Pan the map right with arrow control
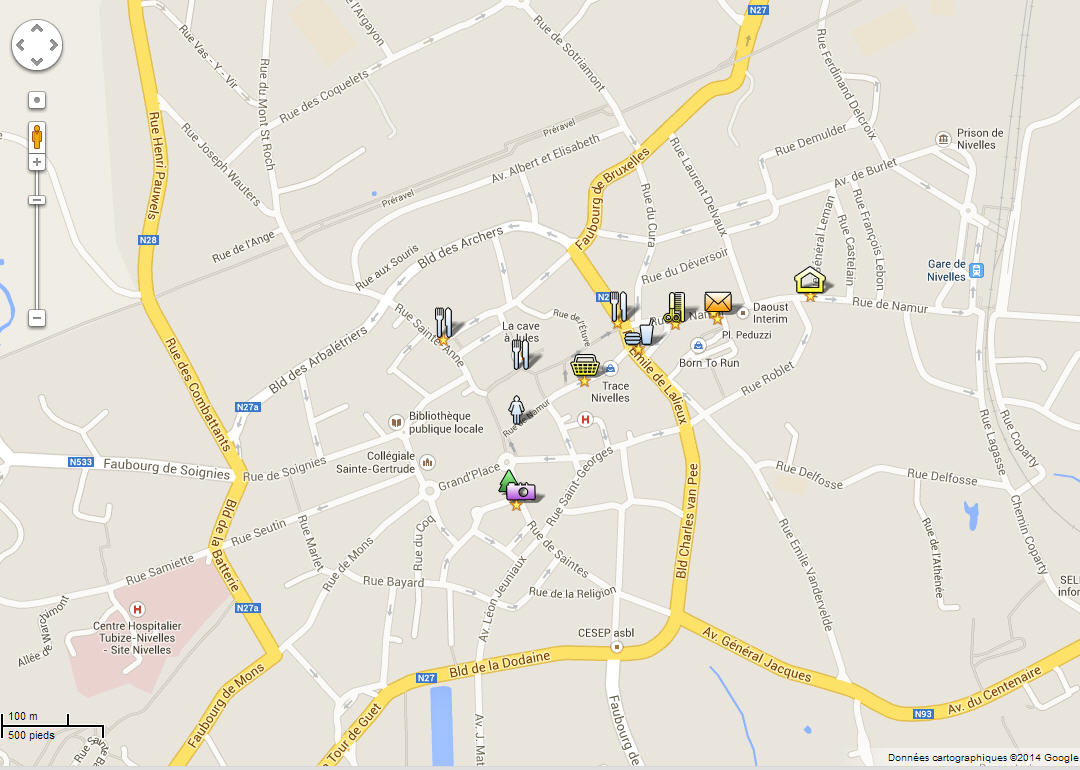 [54, 44]
